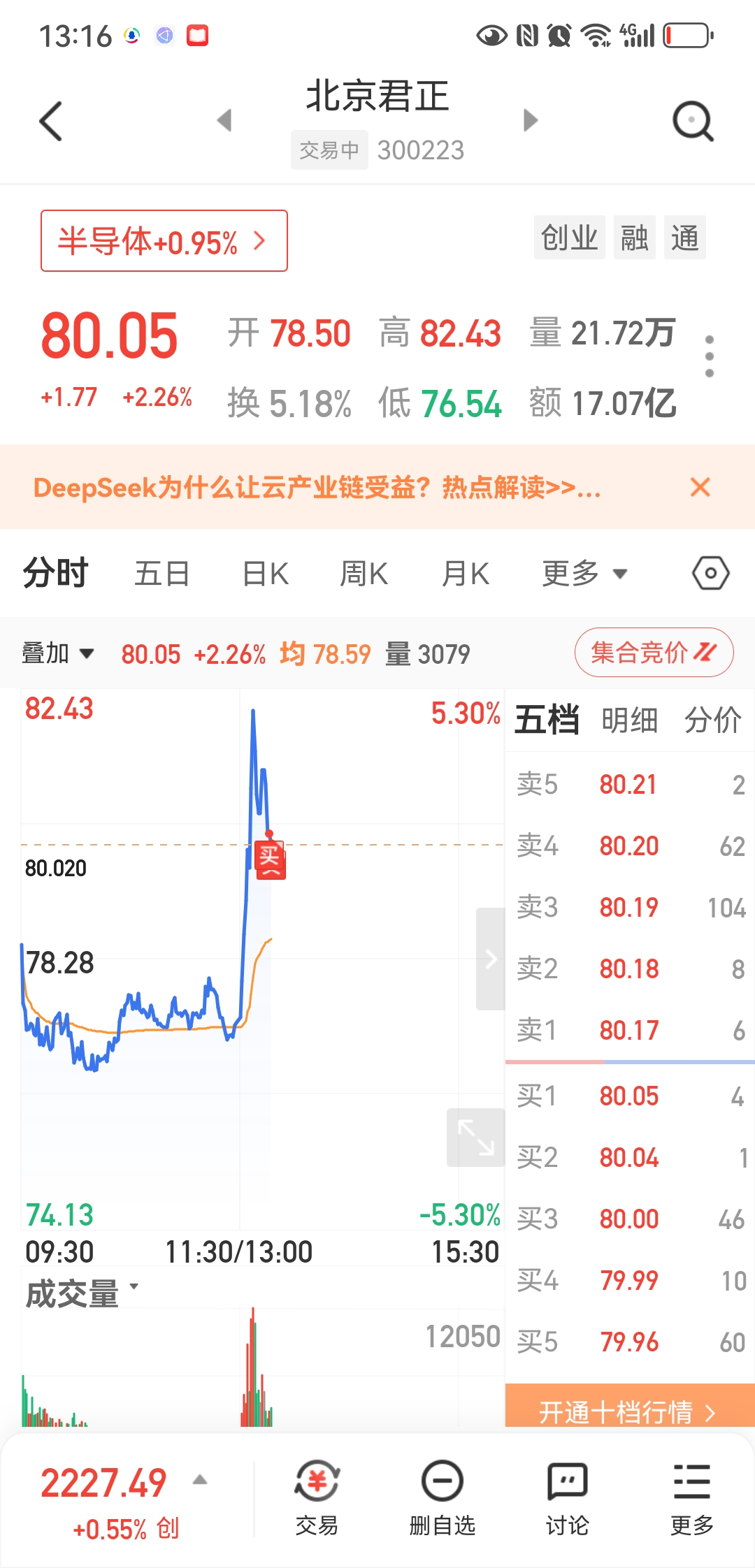Select the 月K chart tab
The width and height of the screenshot is (755, 1568).
[x=466, y=574]
